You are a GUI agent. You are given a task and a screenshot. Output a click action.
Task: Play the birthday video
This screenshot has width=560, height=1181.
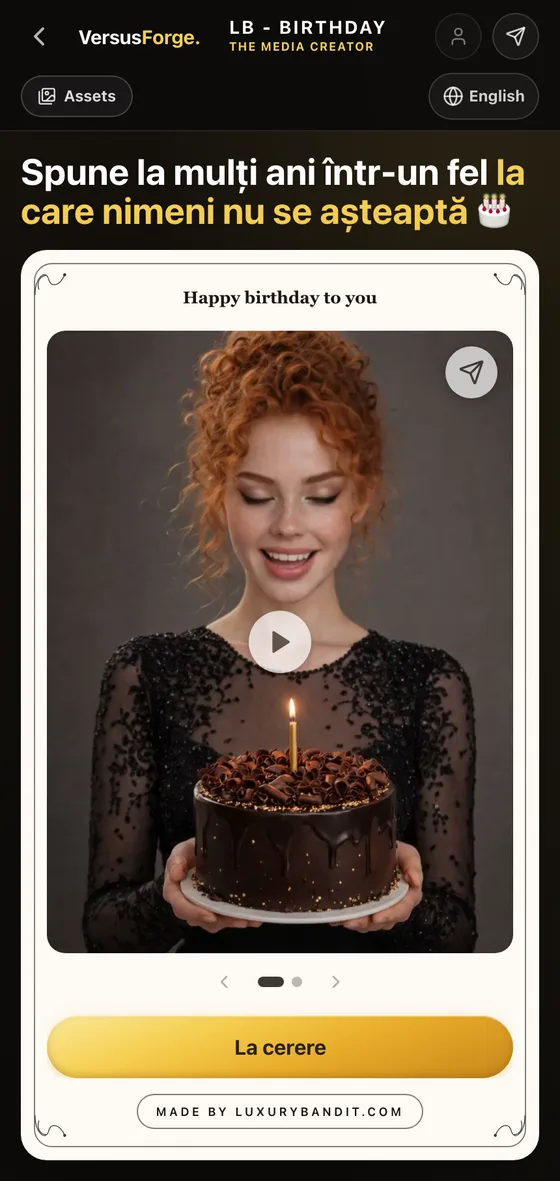click(x=280, y=642)
